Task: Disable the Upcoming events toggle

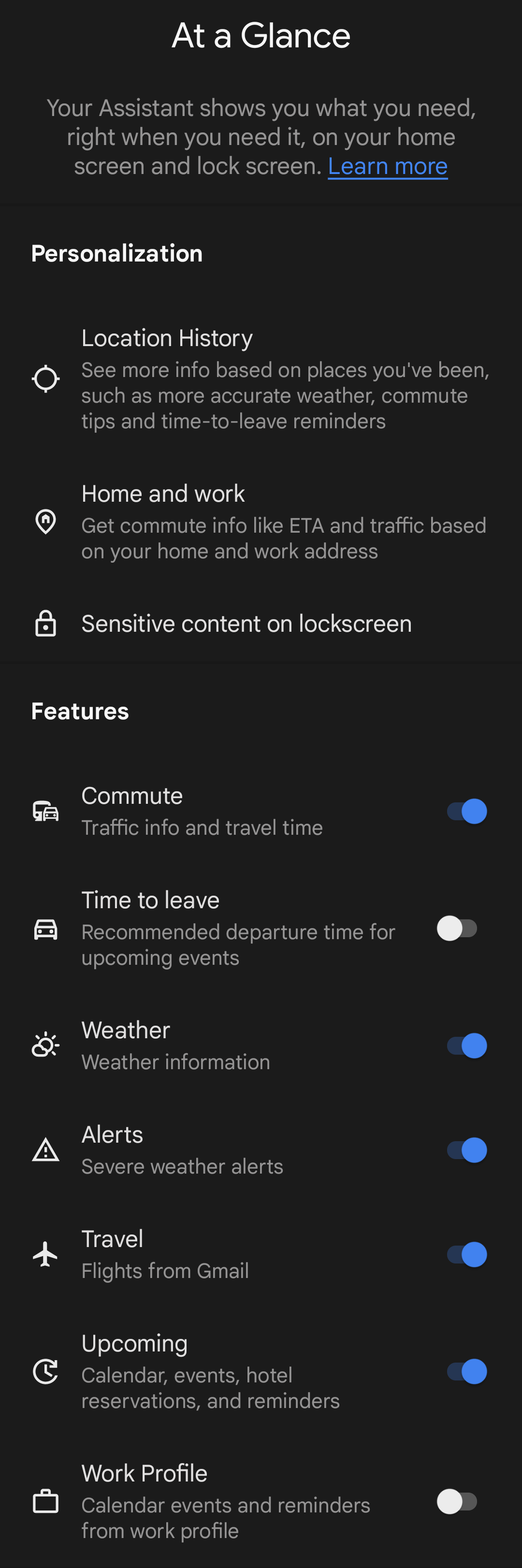Action: click(x=466, y=1371)
